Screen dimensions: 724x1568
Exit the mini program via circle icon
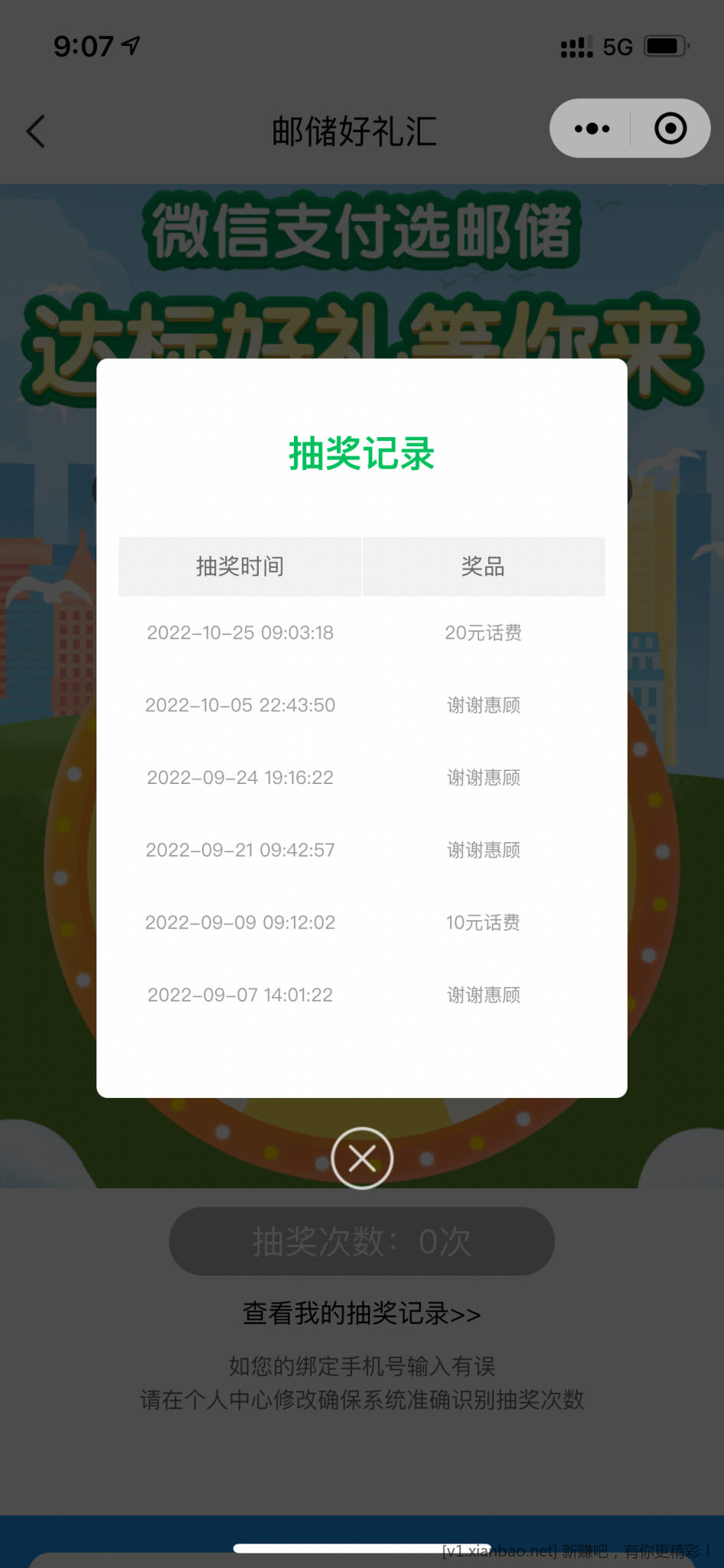[x=670, y=129]
